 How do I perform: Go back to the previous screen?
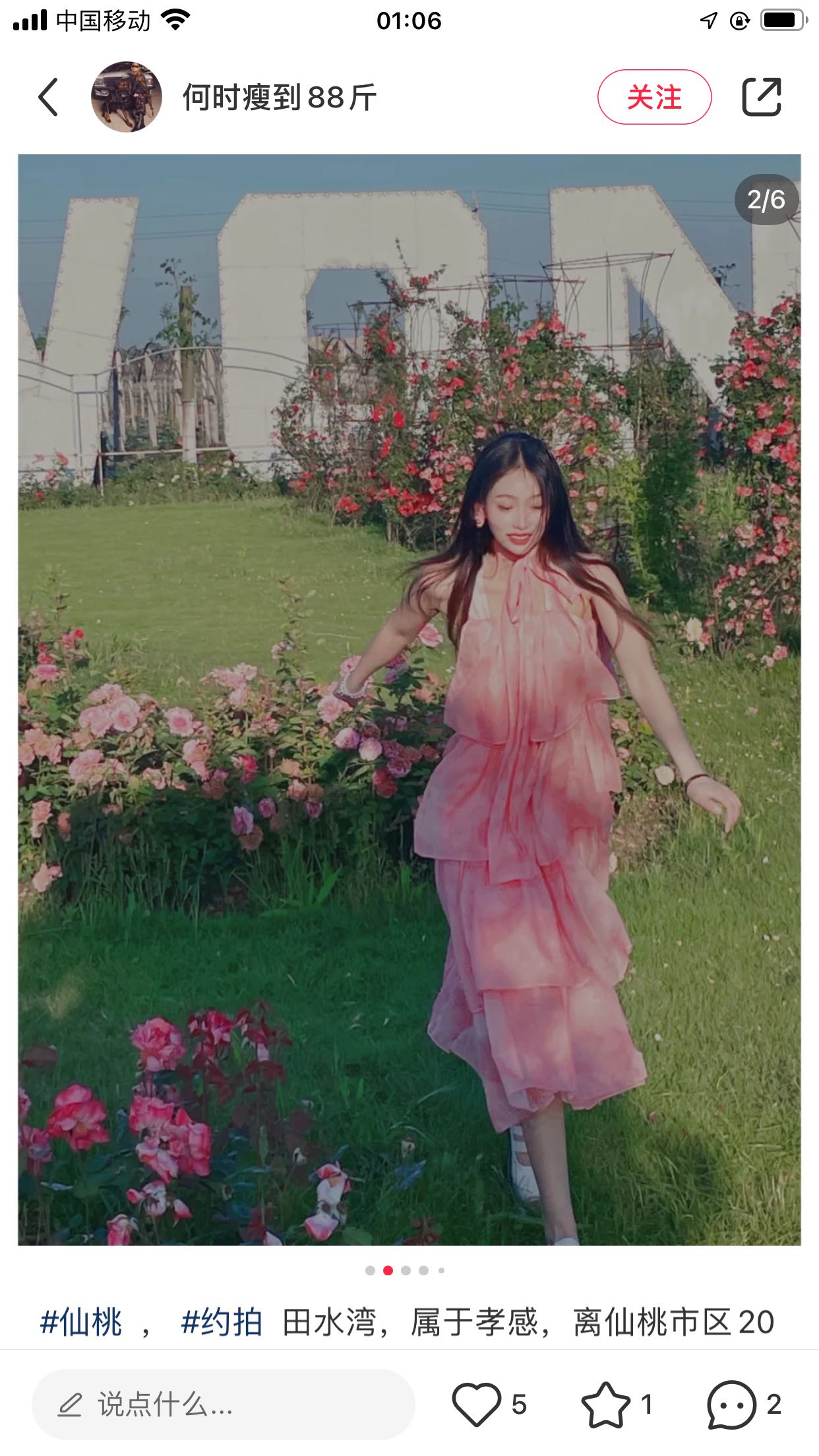(x=48, y=98)
